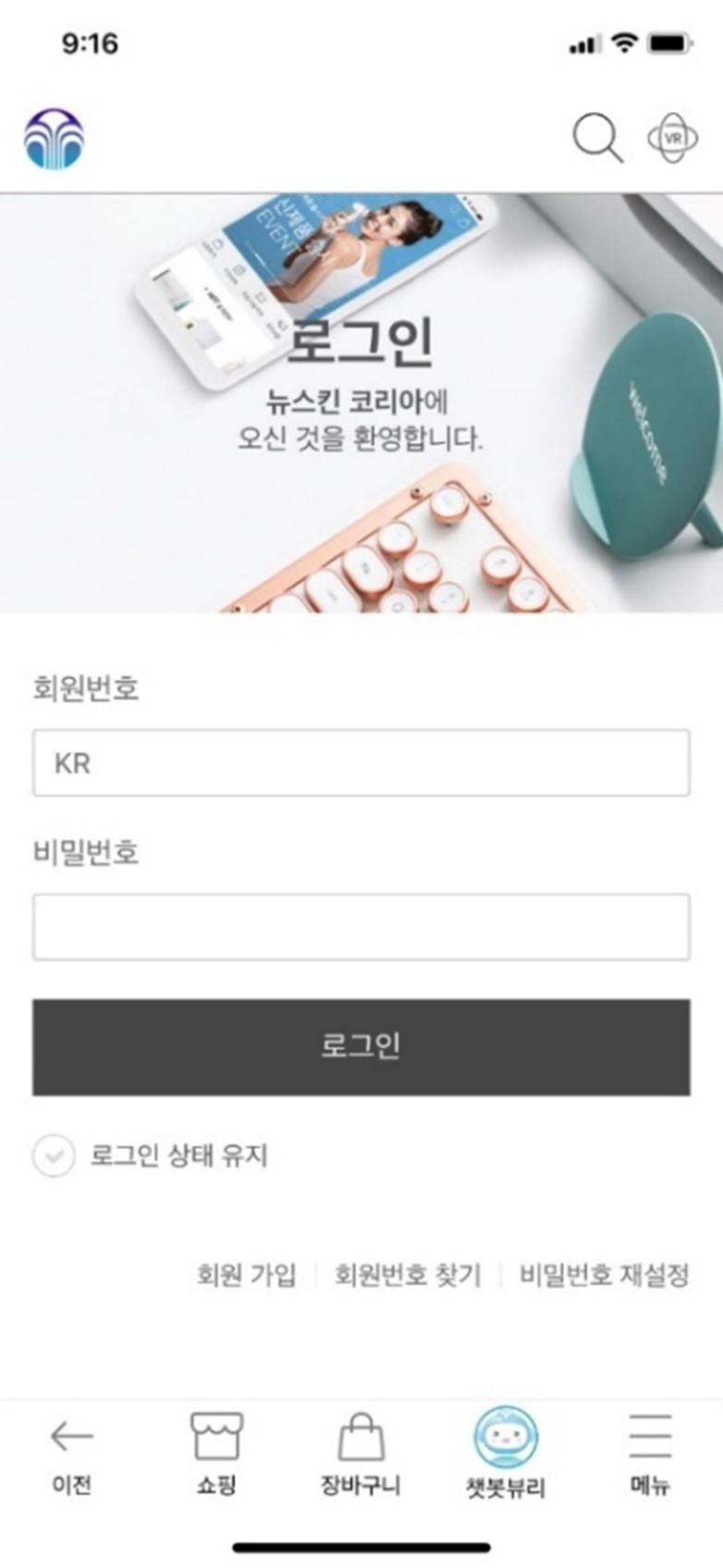
Task: Tap the Nu Skin logo home icon
Action: tap(54, 140)
